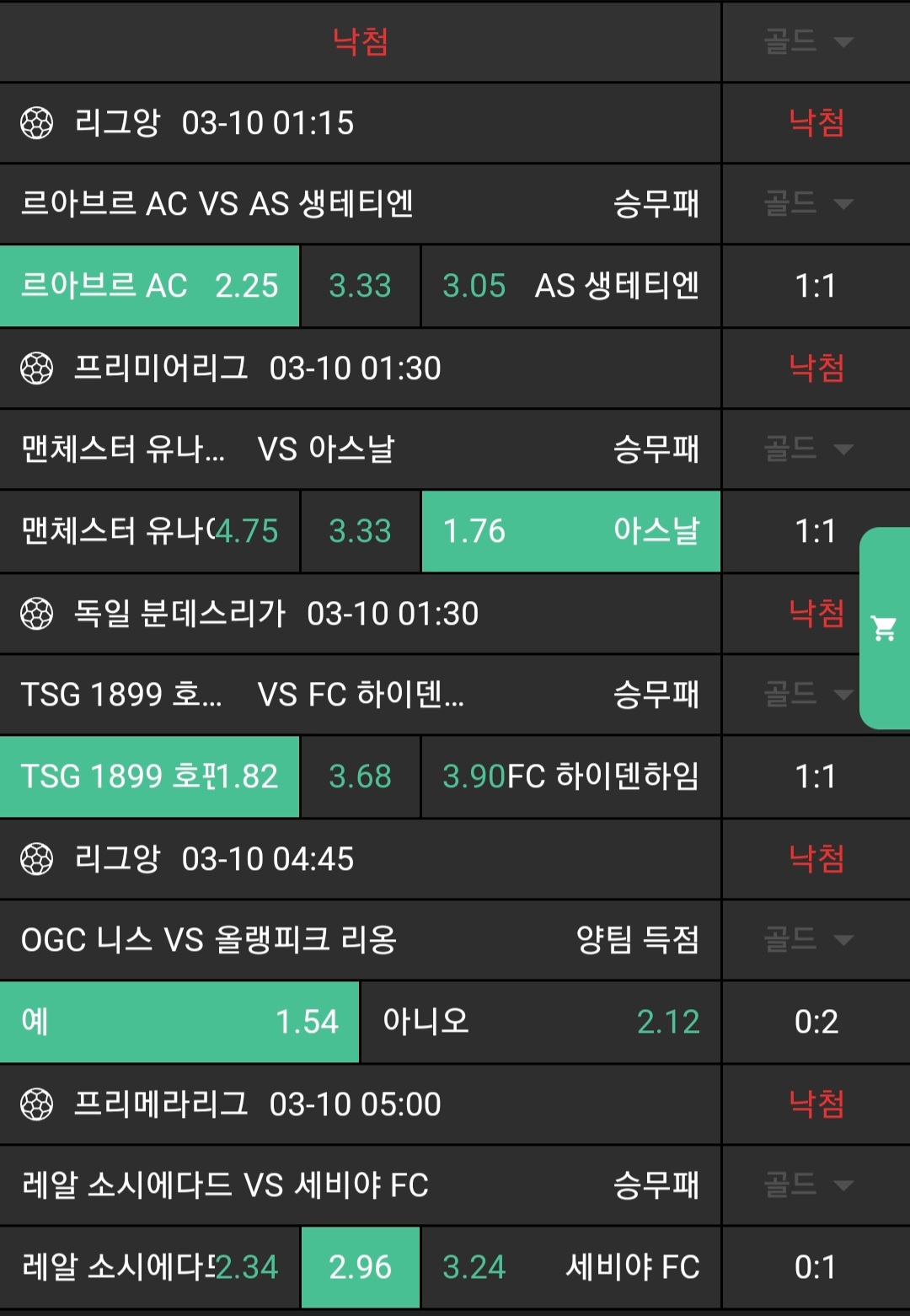Image resolution: width=910 pixels, height=1316 pixels.
Task: Select 아니오 at 2.12 odds
Action: point(540,1022)
